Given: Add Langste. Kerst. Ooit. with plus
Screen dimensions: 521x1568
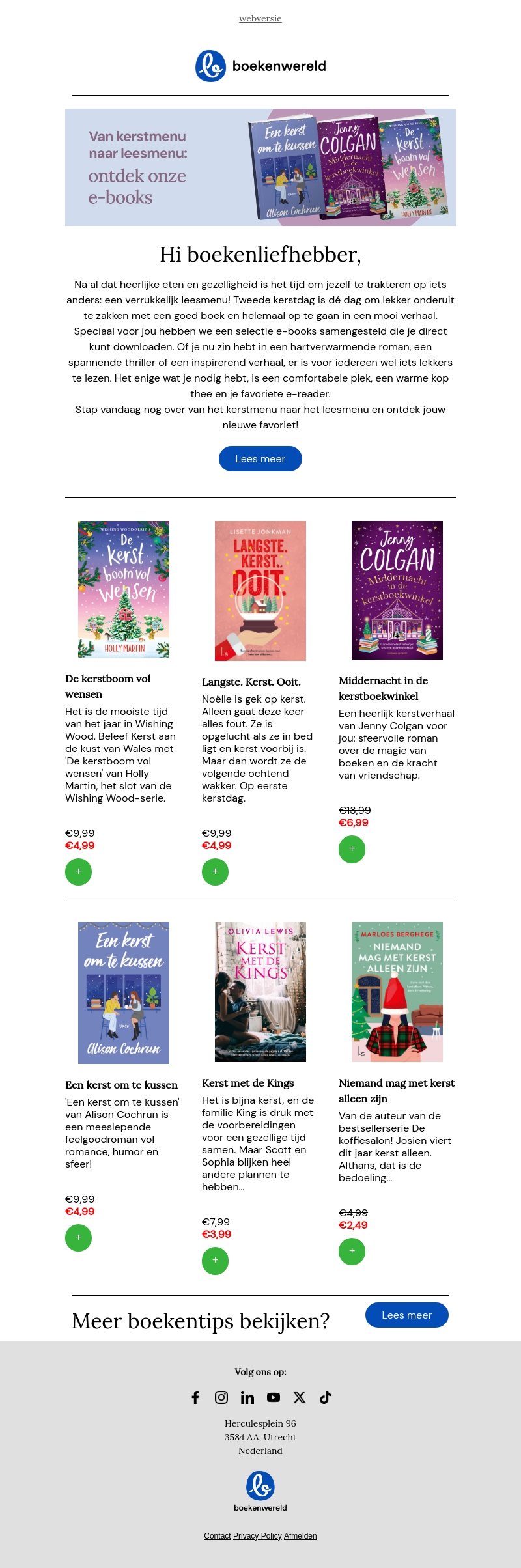Looking at the screenshot, I should tap(215, 871).
